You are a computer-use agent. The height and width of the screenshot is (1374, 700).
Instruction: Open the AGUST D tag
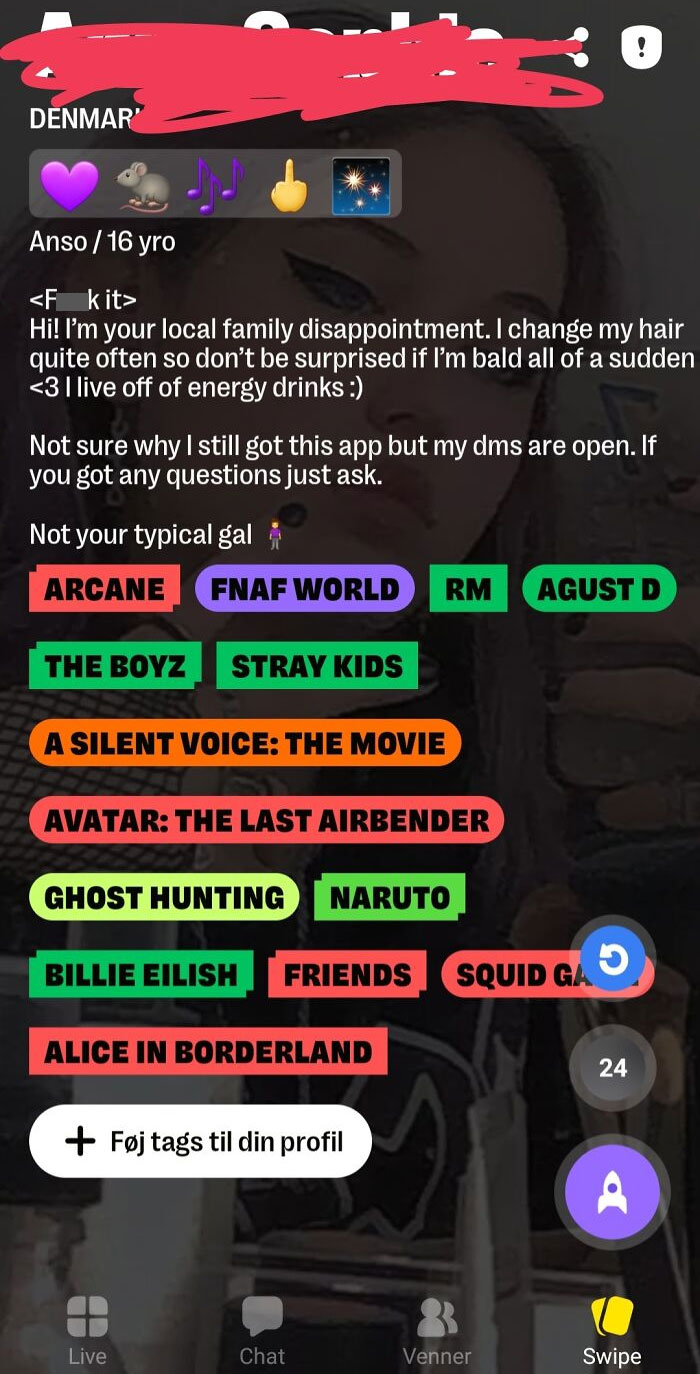(x=598, y=589)
